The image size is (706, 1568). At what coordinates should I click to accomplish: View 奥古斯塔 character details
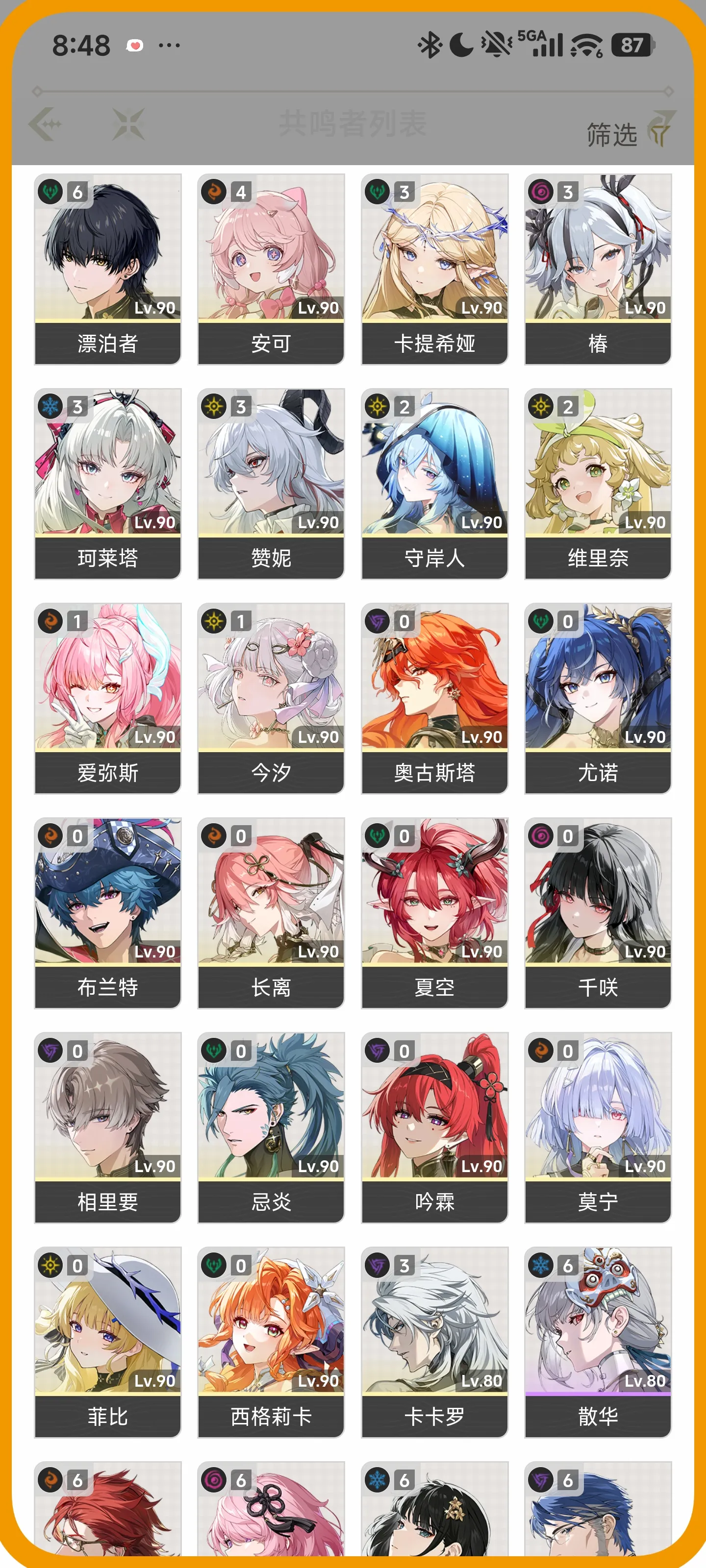point(434,698)
